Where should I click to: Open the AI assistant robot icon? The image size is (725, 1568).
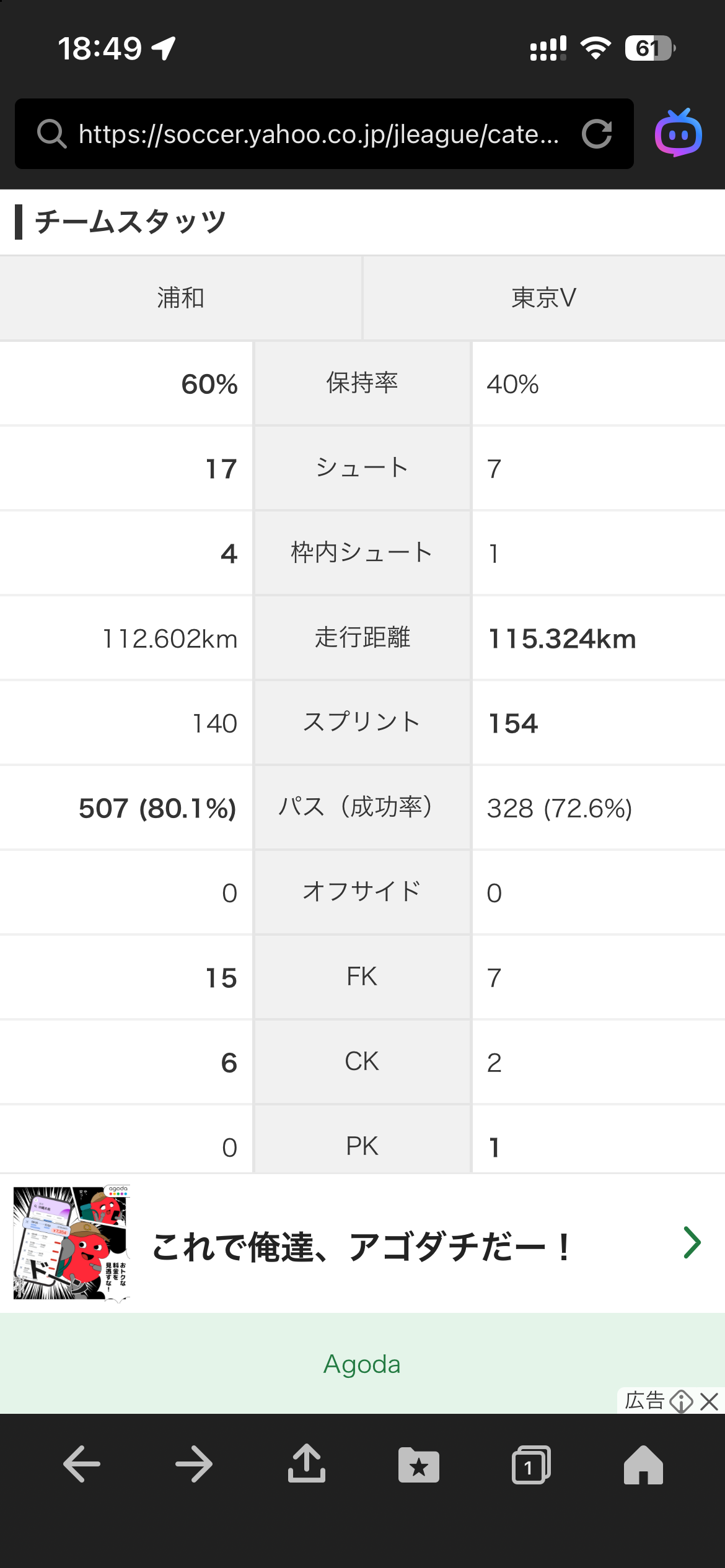coord(679,133)
